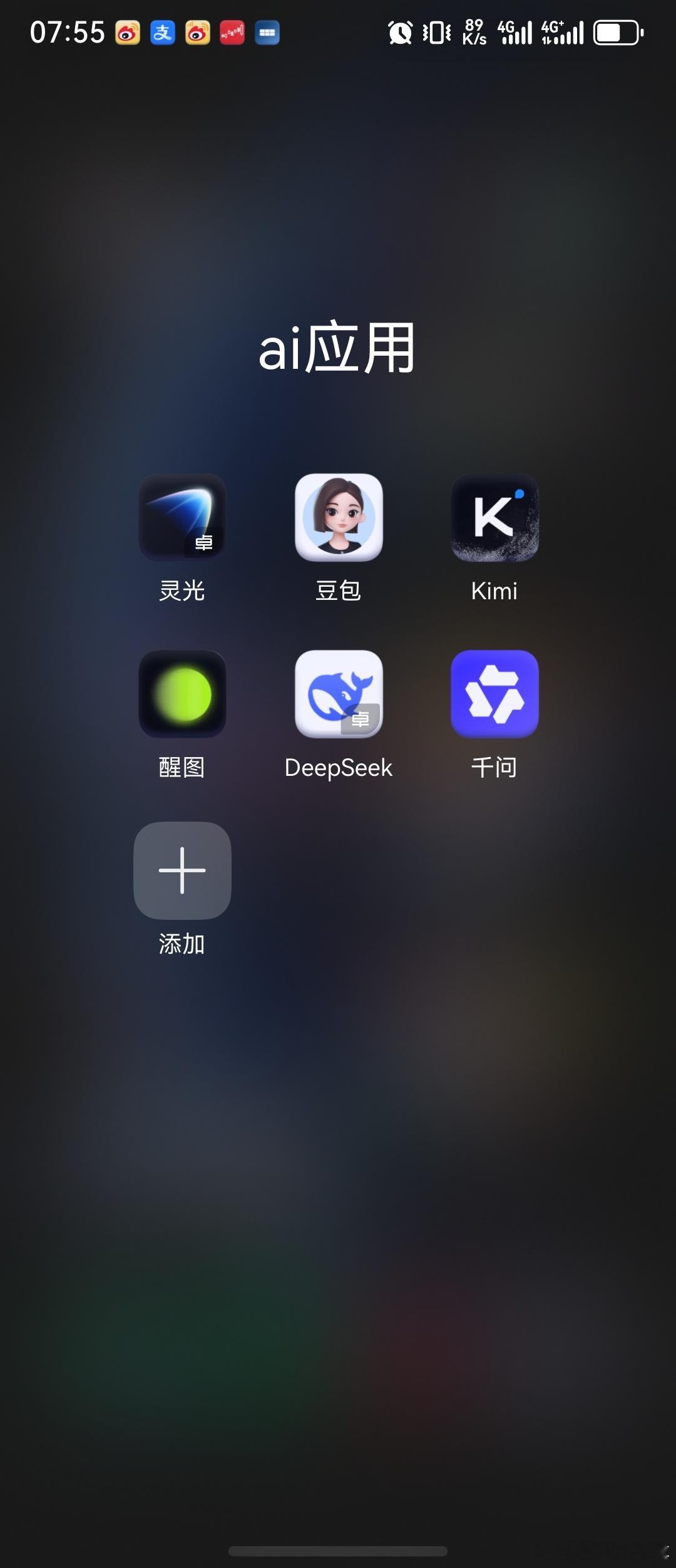Launch the 豆包 AI assistant

(338, 517)
